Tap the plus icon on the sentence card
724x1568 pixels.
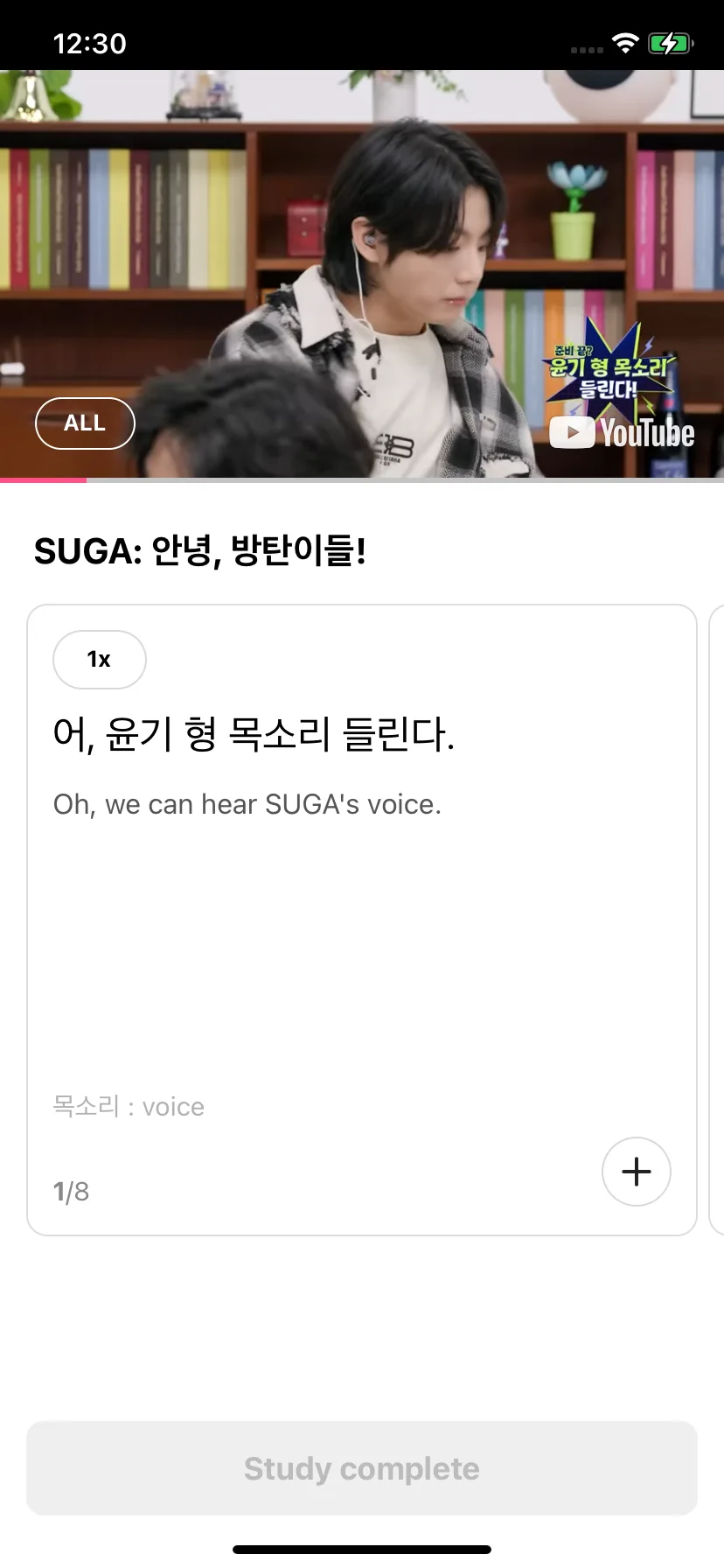636,1172
